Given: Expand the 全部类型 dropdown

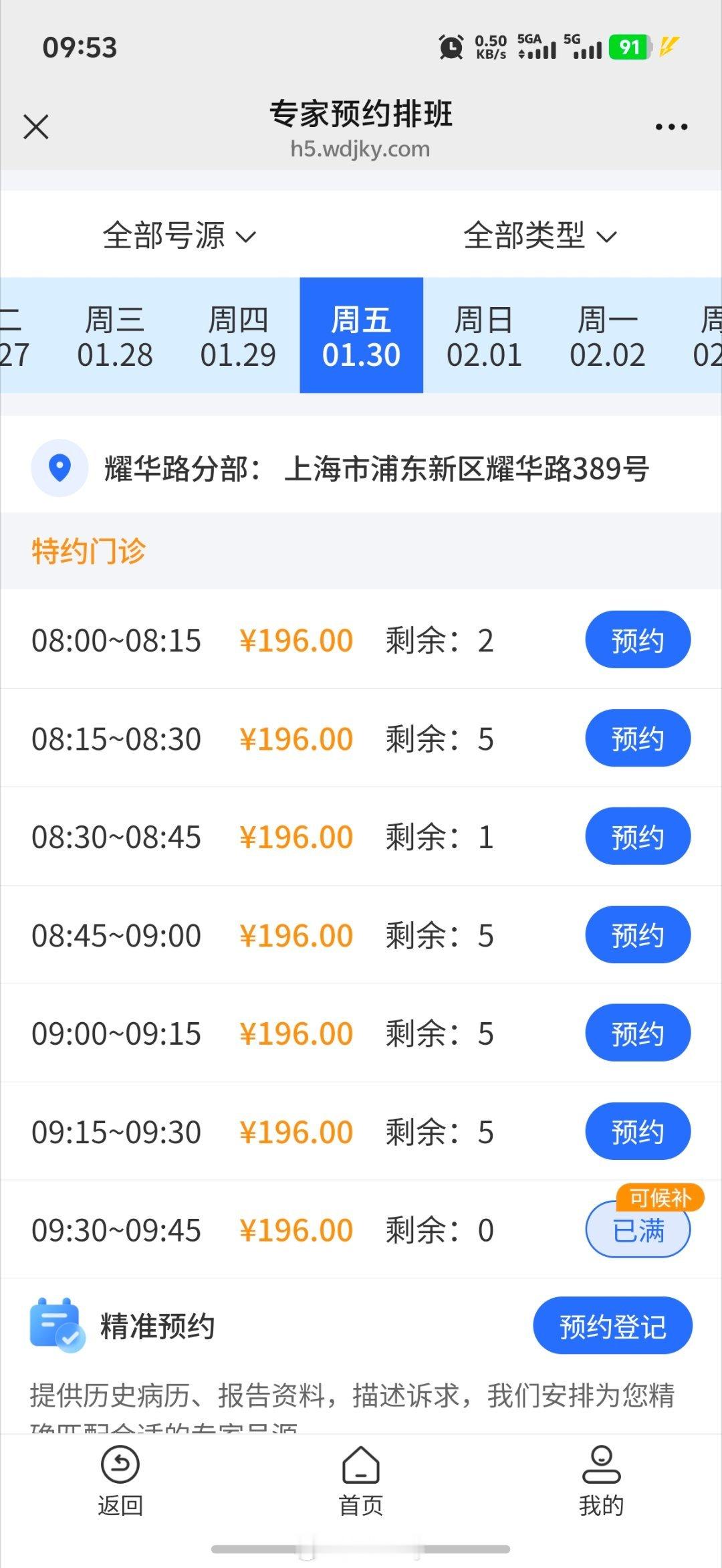Looking at the screenshot, I should pyautogui.click(x=540, y=235).
